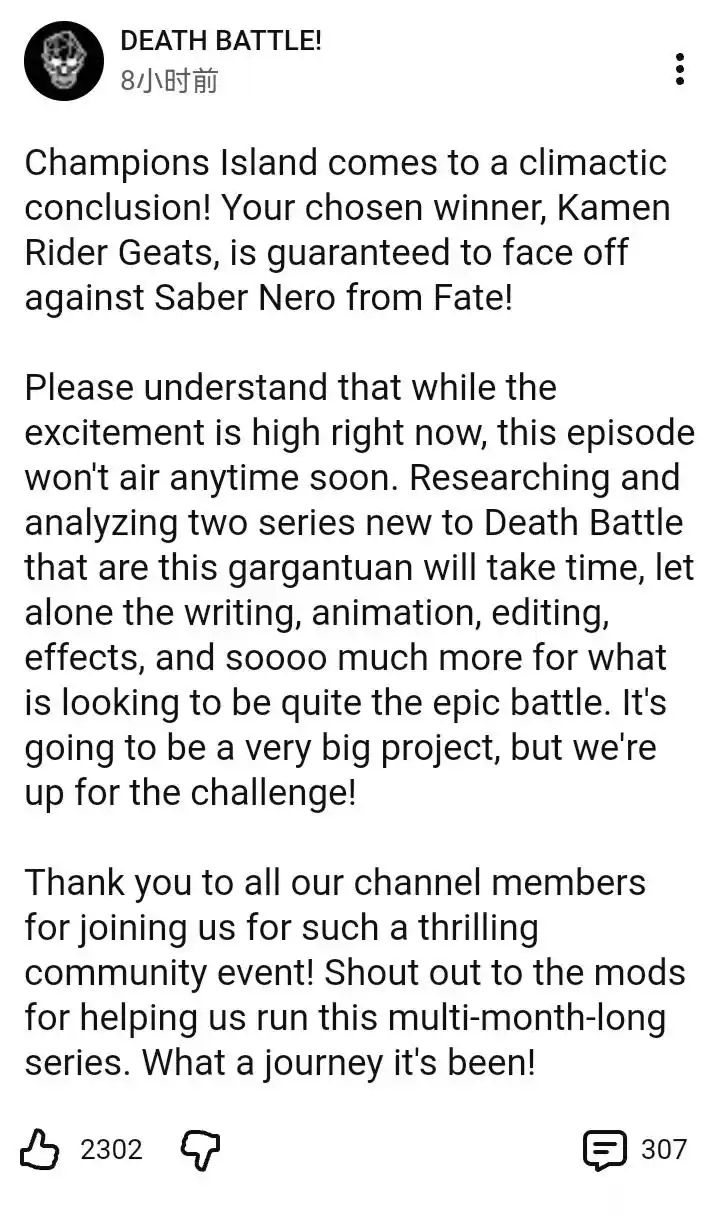Like this DEATH BATTLE! community post
The image size is (720, 1218).
pos(40,1149)
